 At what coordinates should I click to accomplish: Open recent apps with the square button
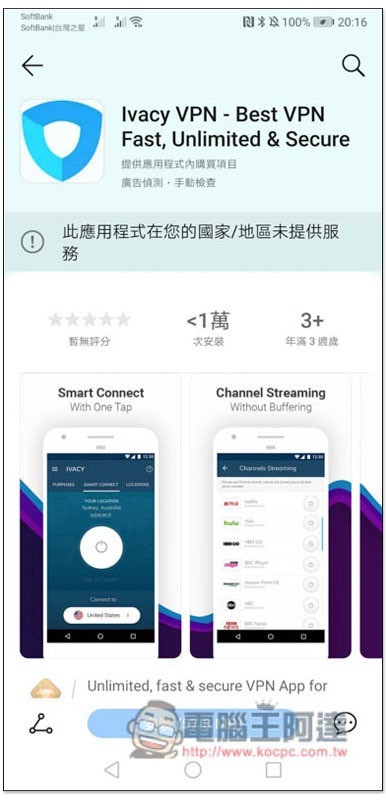pos(273,769)
